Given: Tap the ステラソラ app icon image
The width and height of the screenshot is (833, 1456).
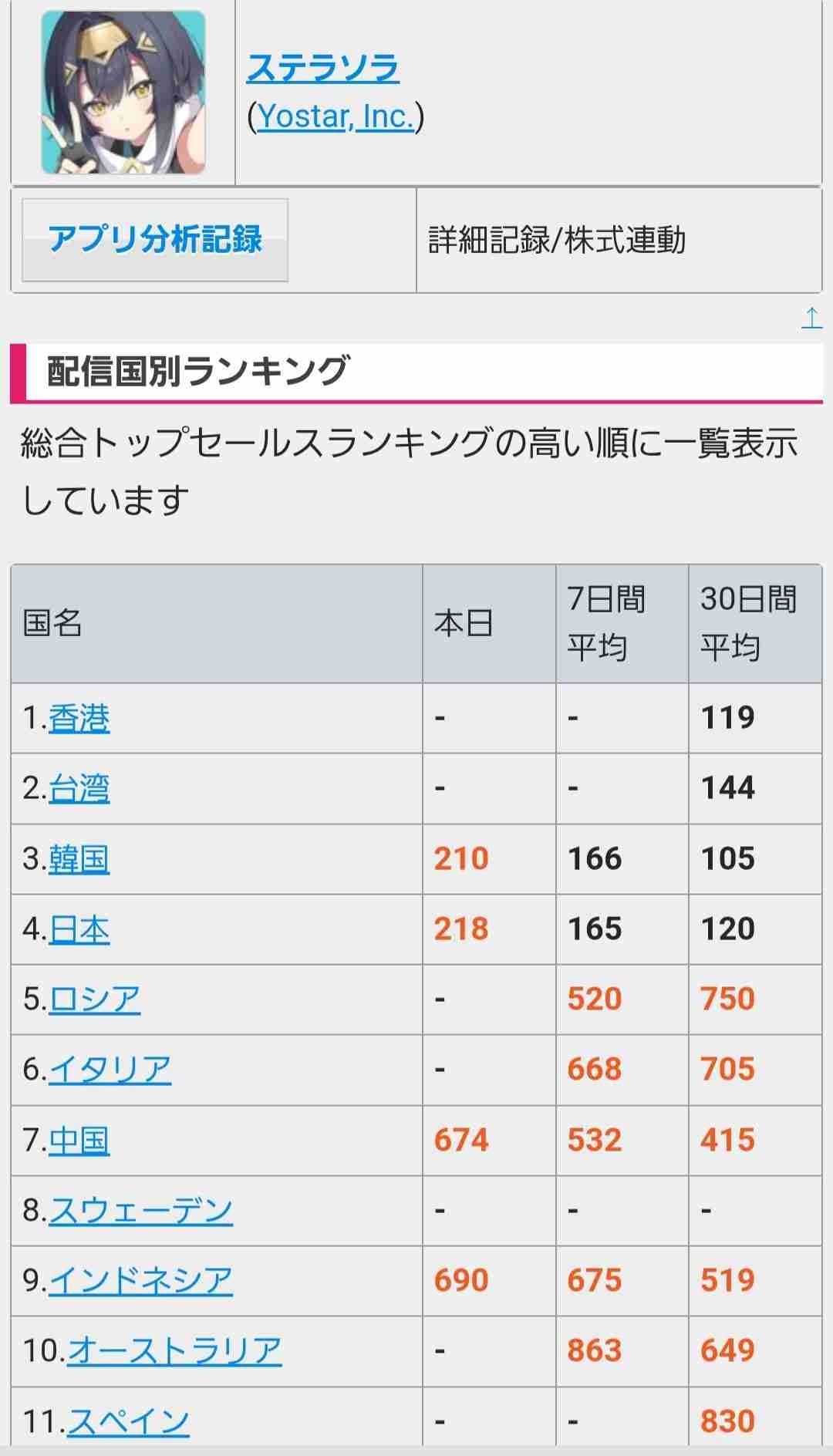Looking at the screenshot, I should (123, 93).
